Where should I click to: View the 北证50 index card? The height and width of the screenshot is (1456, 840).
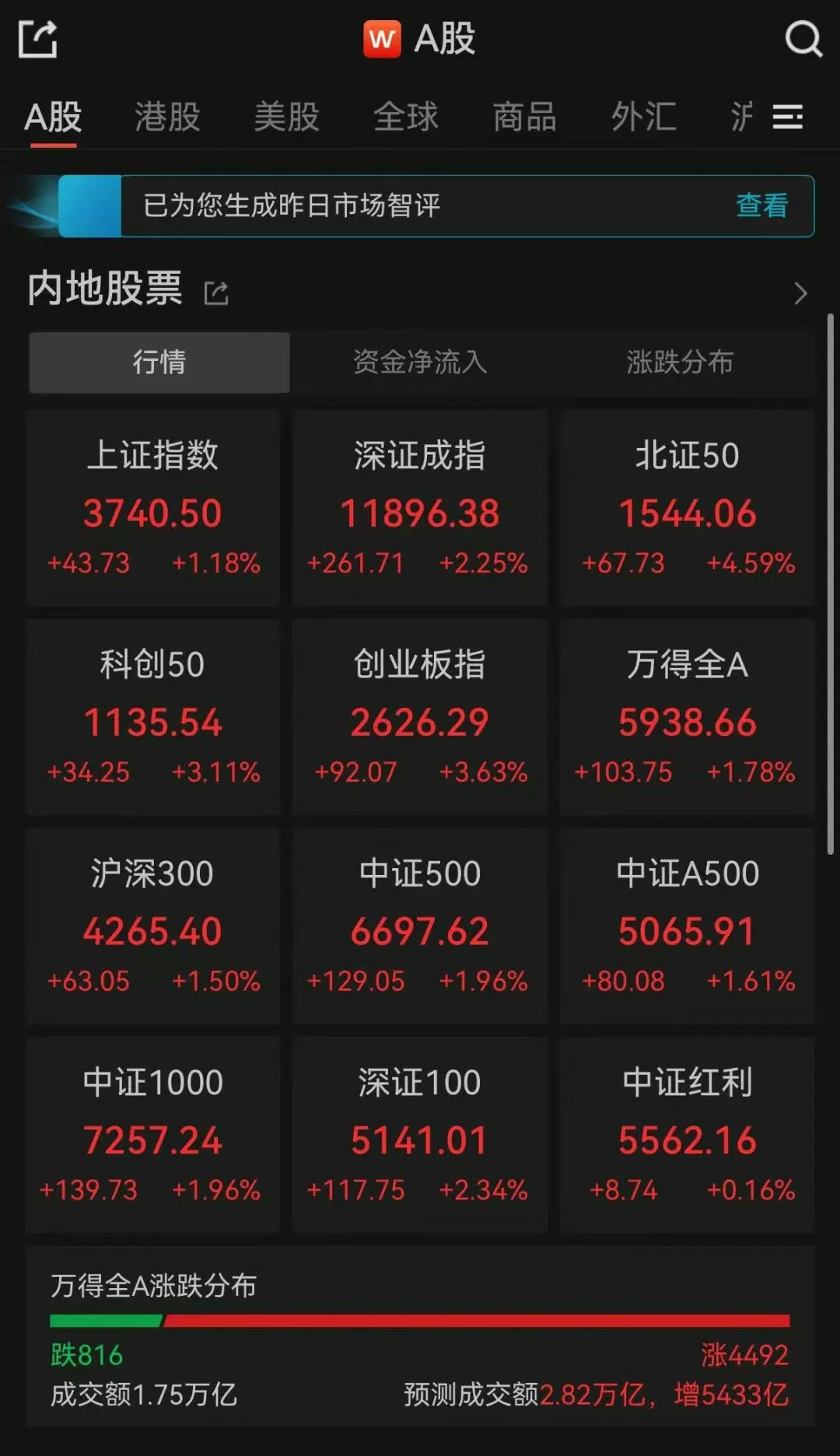pos(687,508)
